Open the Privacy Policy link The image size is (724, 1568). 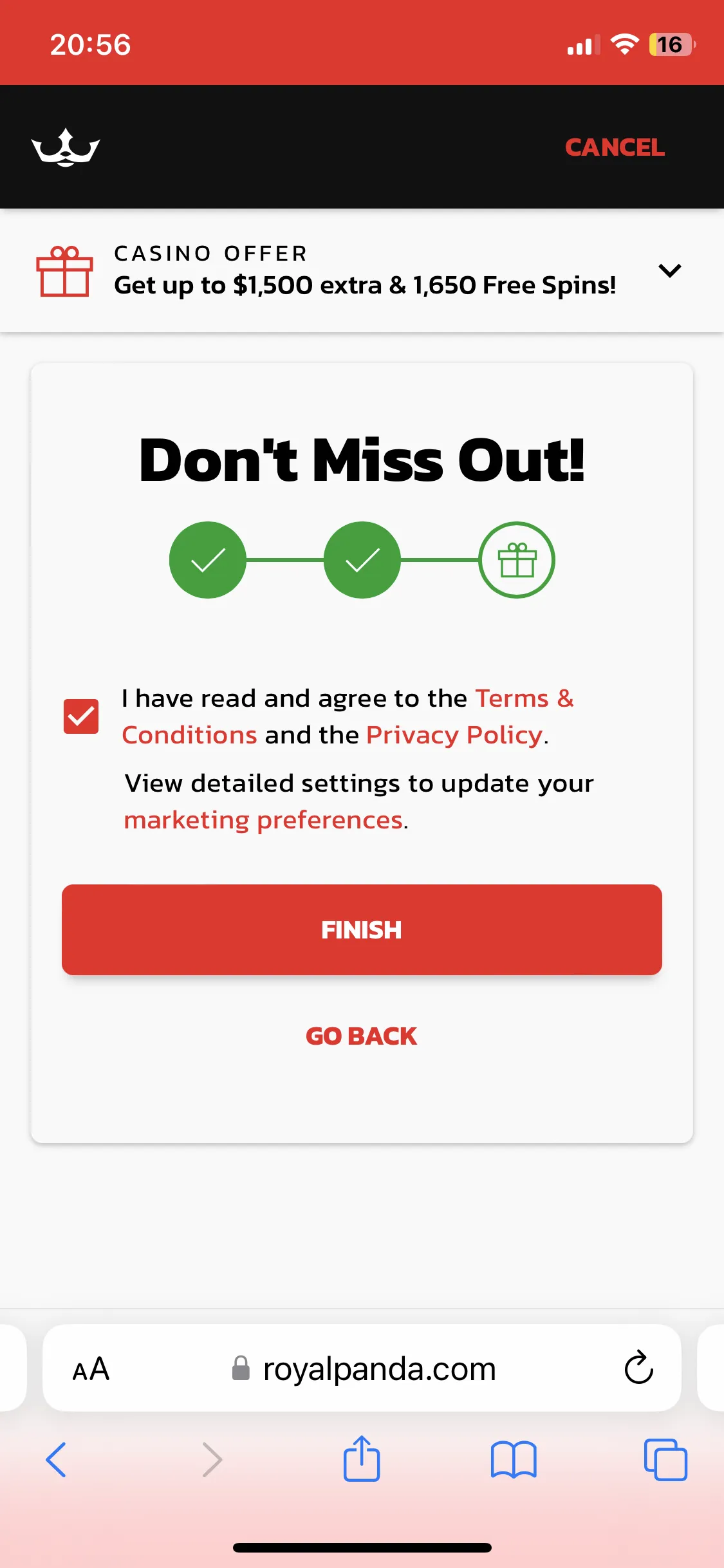(454, 735)
